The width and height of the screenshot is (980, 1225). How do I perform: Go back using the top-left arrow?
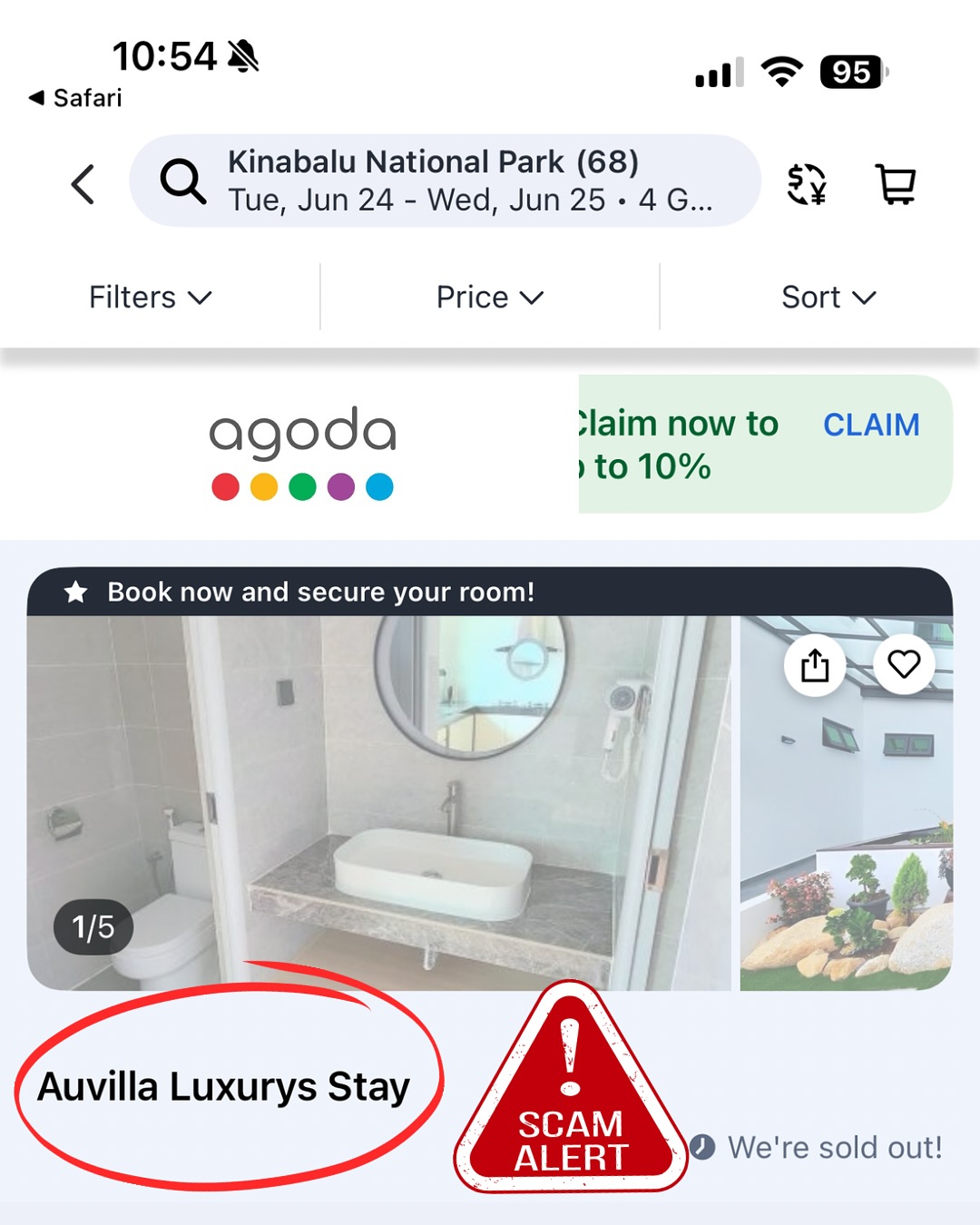pos(83,184)
